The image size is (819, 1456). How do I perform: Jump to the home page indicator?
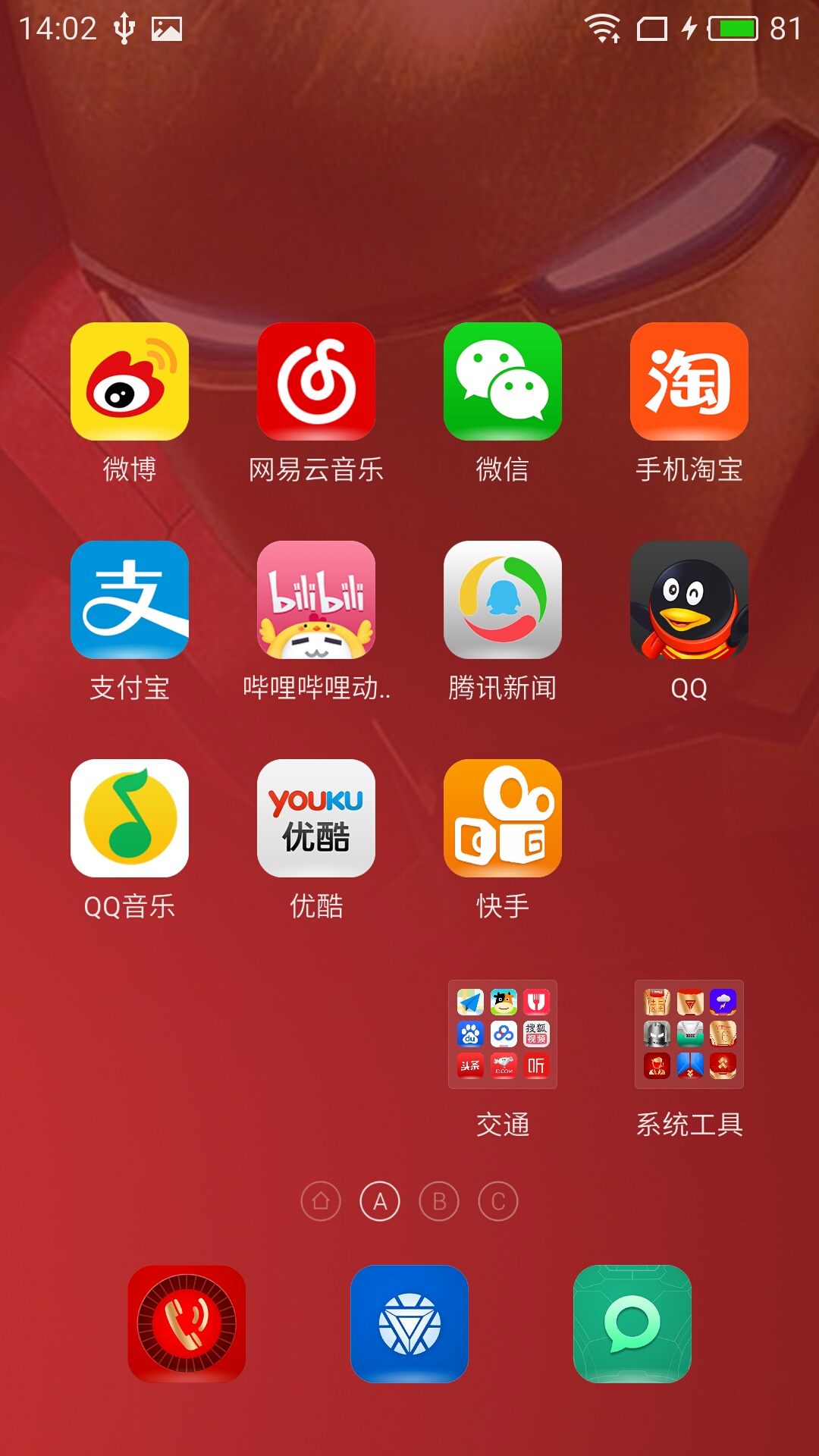[x=321, y=1201]
